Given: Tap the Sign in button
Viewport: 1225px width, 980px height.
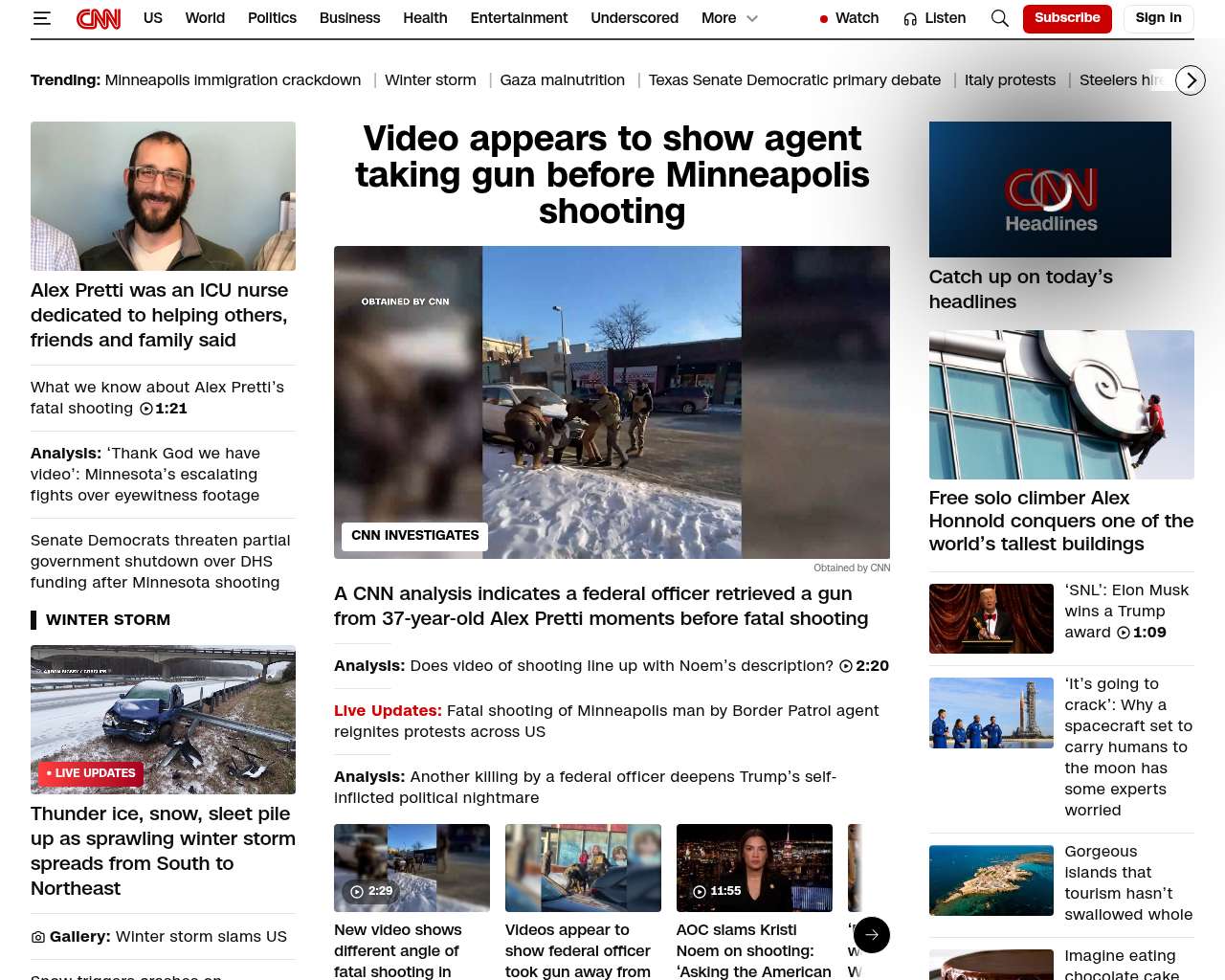Looking at the screenshot, I should tap(1158, 18).
